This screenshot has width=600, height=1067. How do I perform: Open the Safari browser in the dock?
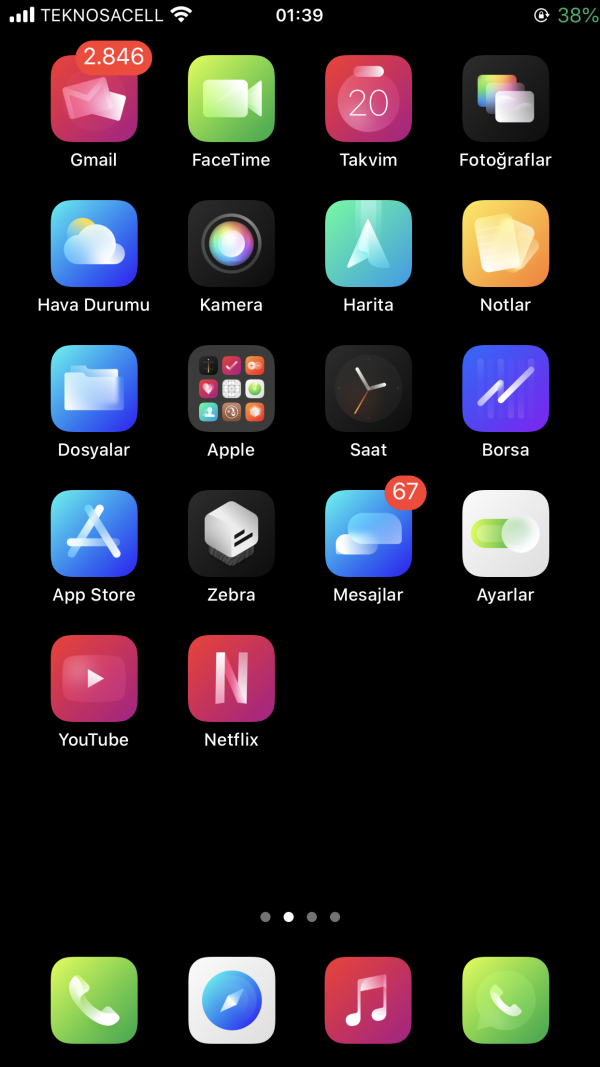[x=231, y=1000]
